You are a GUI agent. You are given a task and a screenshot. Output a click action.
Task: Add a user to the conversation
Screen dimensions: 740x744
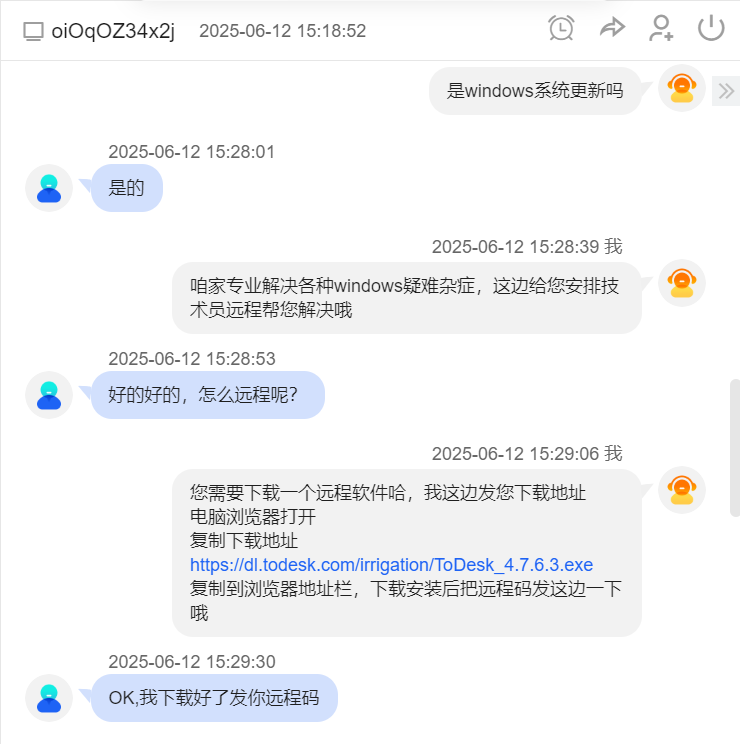tap(660, 28)
